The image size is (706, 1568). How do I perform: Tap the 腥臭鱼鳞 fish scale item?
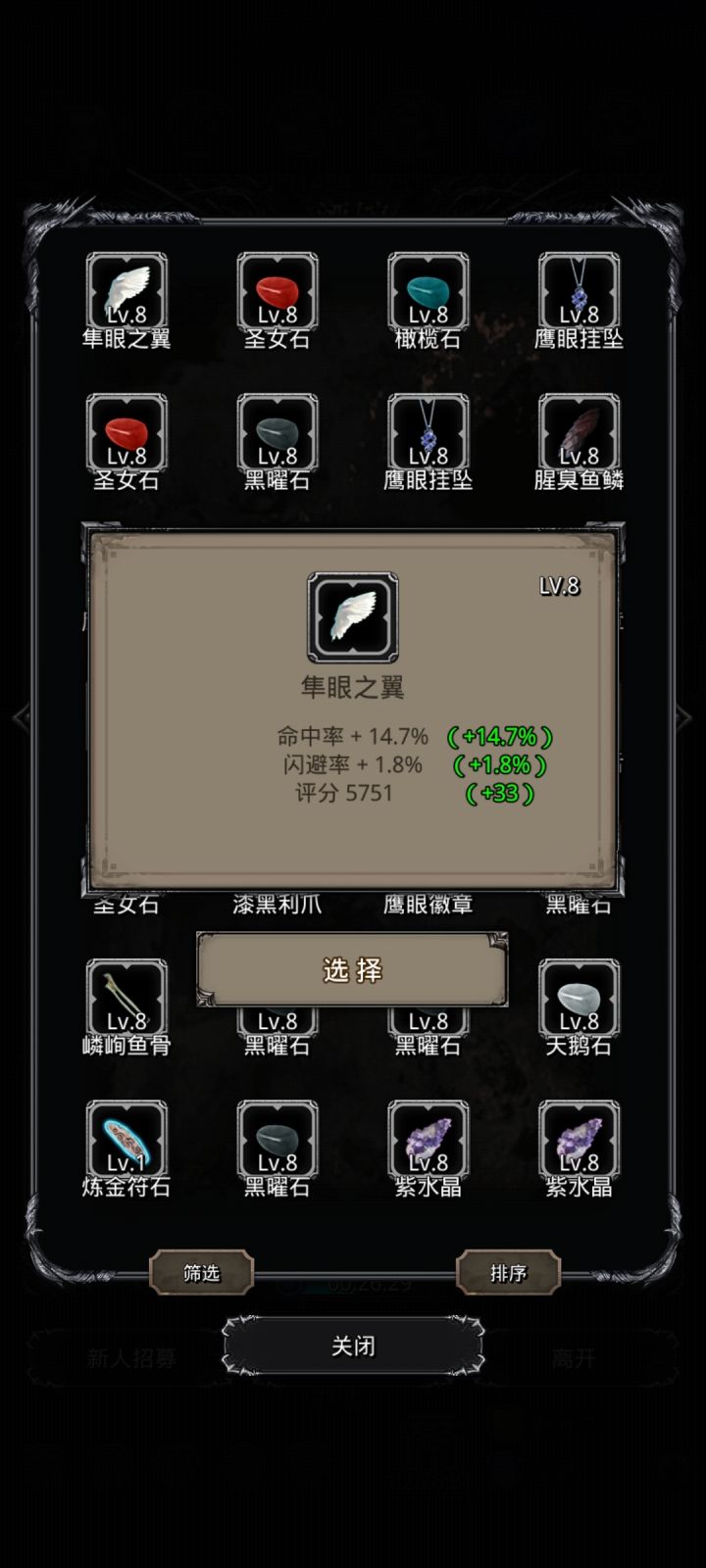point(579,434)
